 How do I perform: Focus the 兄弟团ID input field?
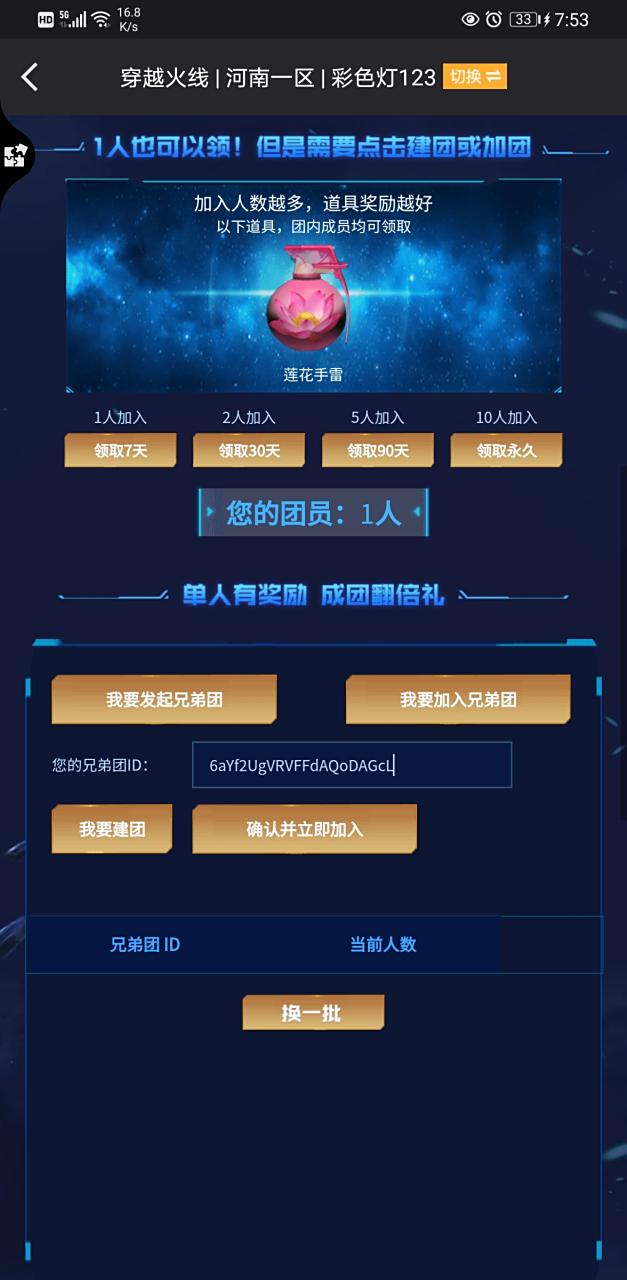pos(351,765)
